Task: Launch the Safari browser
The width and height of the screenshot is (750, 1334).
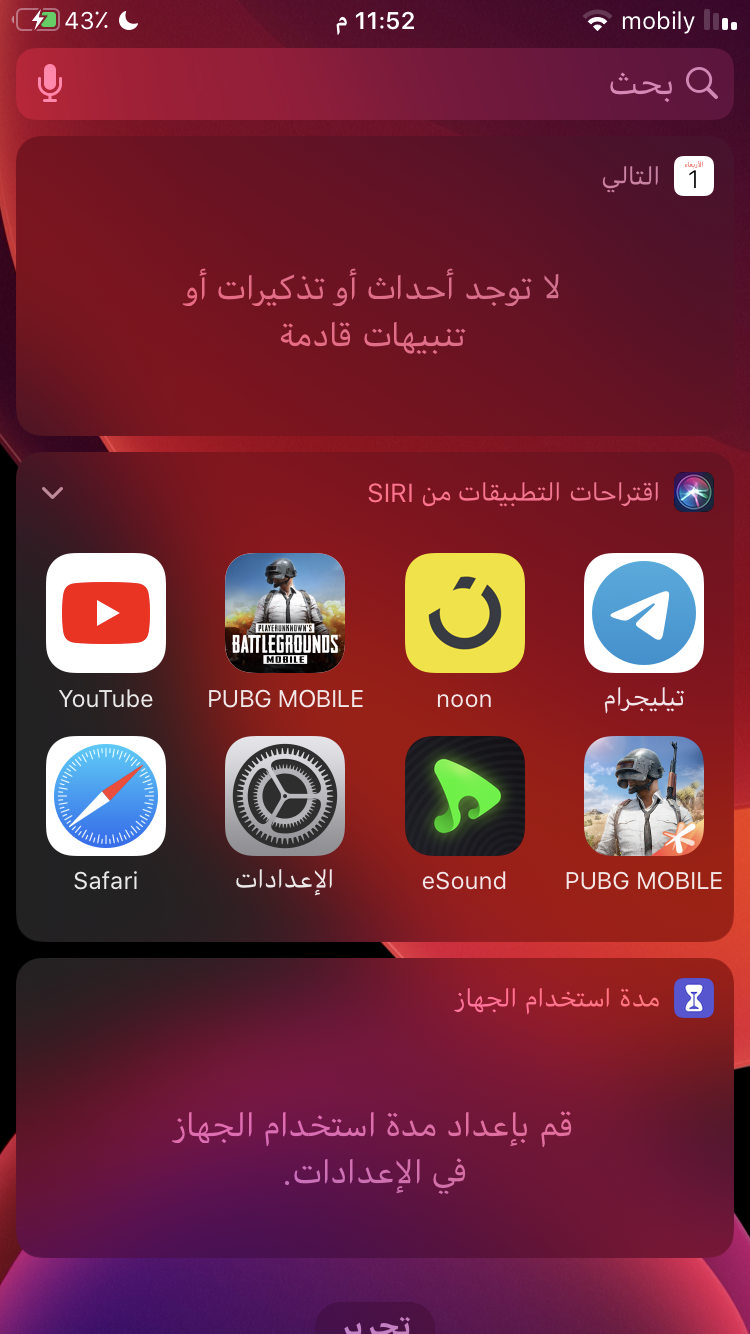Action: 106,796
